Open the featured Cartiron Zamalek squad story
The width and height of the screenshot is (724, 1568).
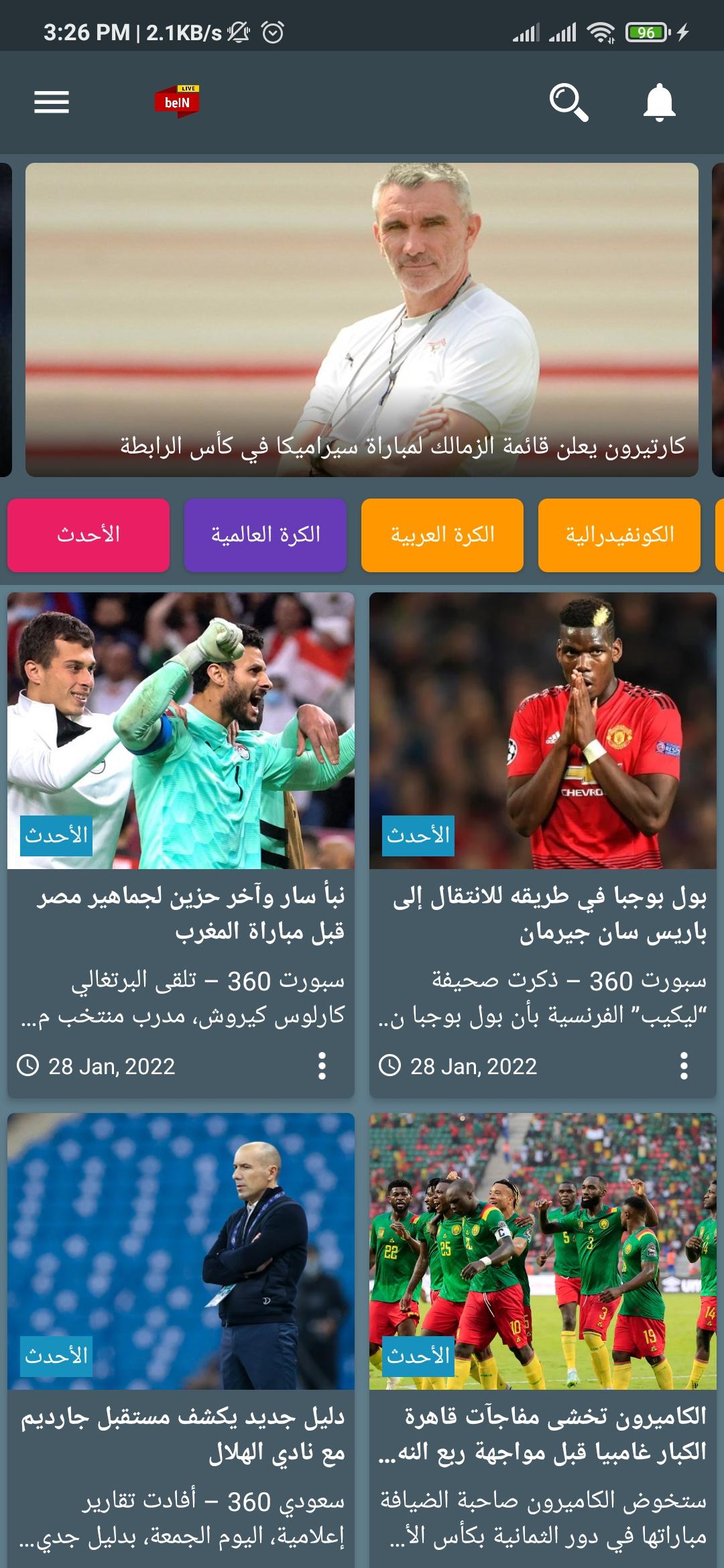click(x=362, y=320)
